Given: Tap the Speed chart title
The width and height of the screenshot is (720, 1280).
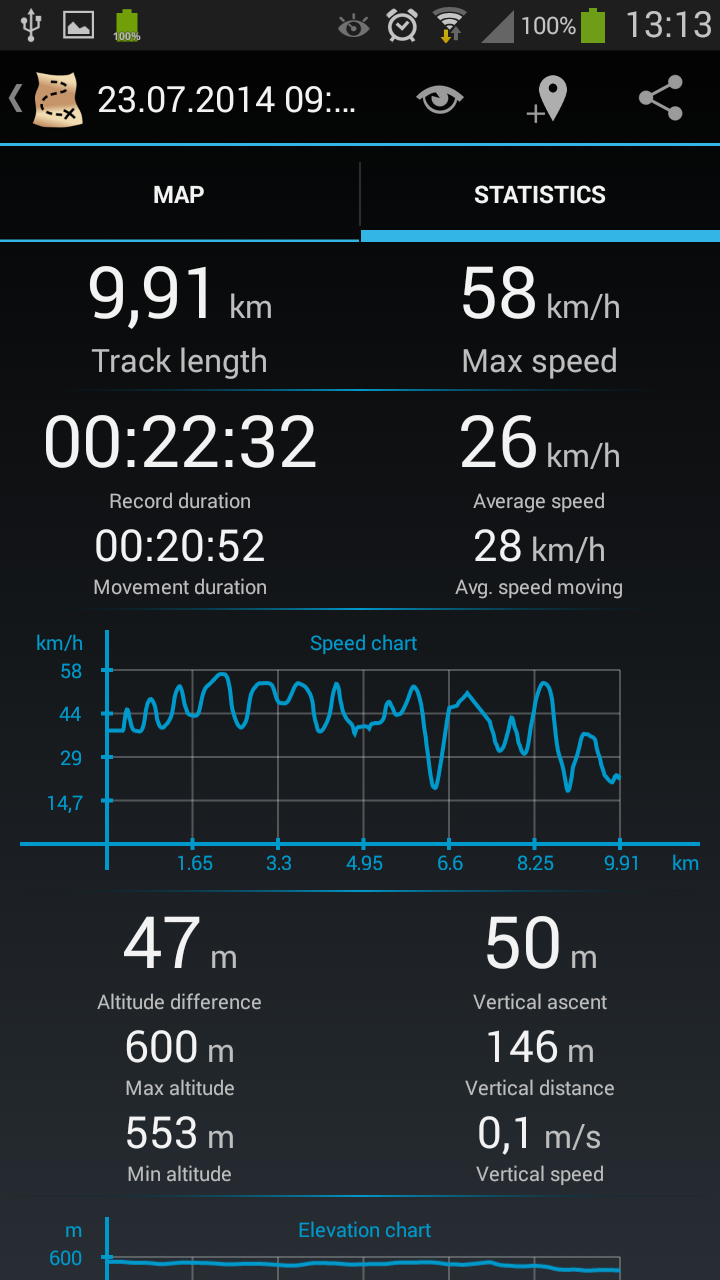Looking at the screenshot, I should point(363,643).
